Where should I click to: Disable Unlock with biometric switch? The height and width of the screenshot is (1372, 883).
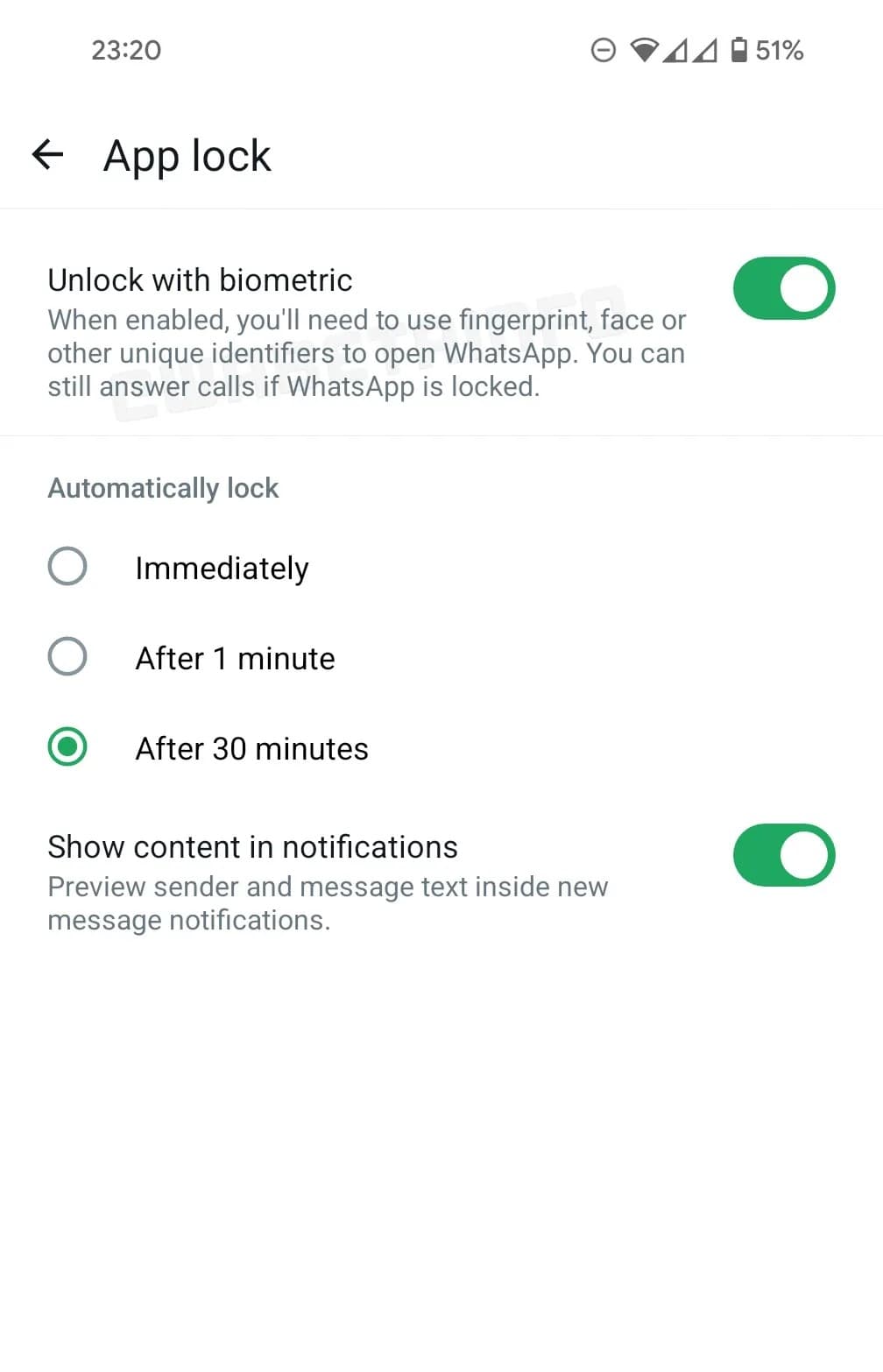point(783,288)
